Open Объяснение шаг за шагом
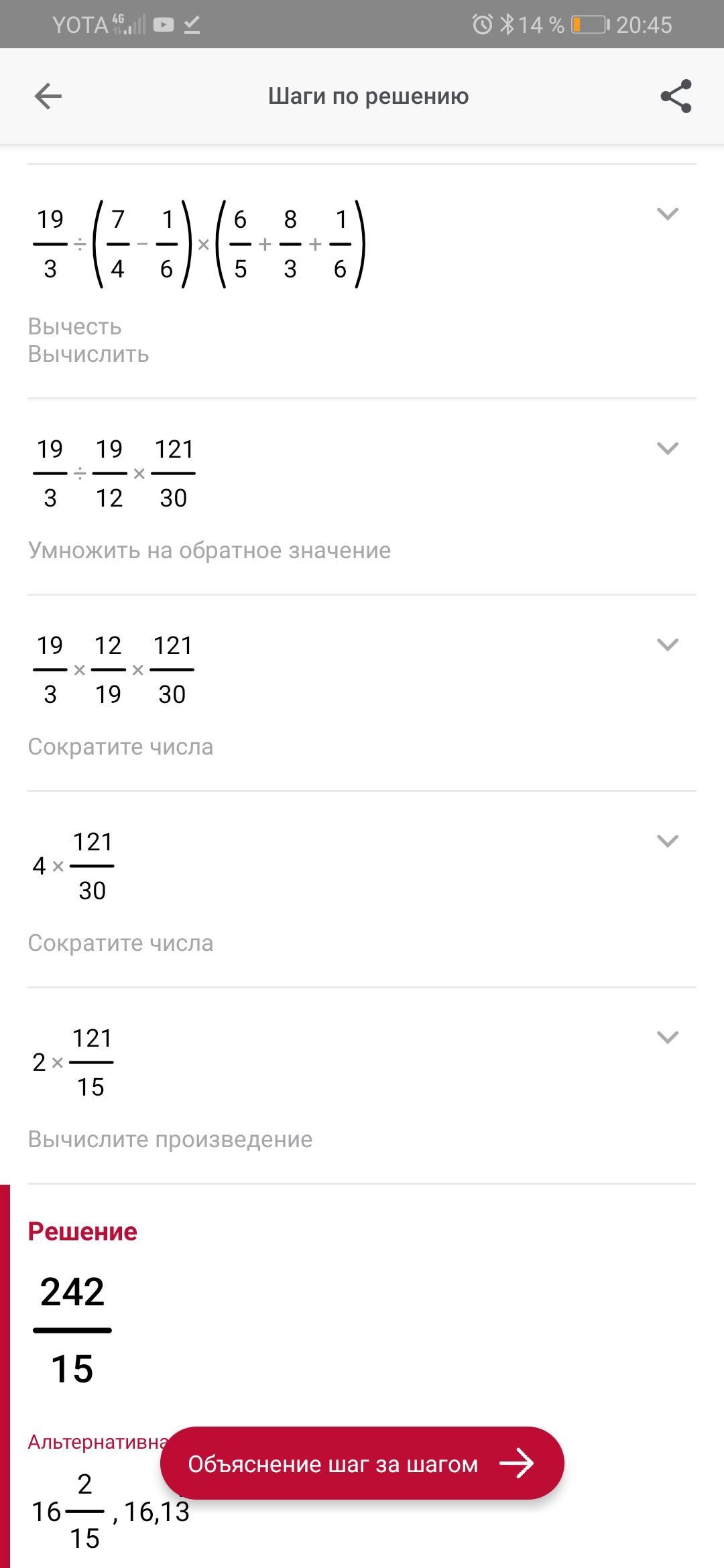724x1568 pixels. pos(362,1463)
